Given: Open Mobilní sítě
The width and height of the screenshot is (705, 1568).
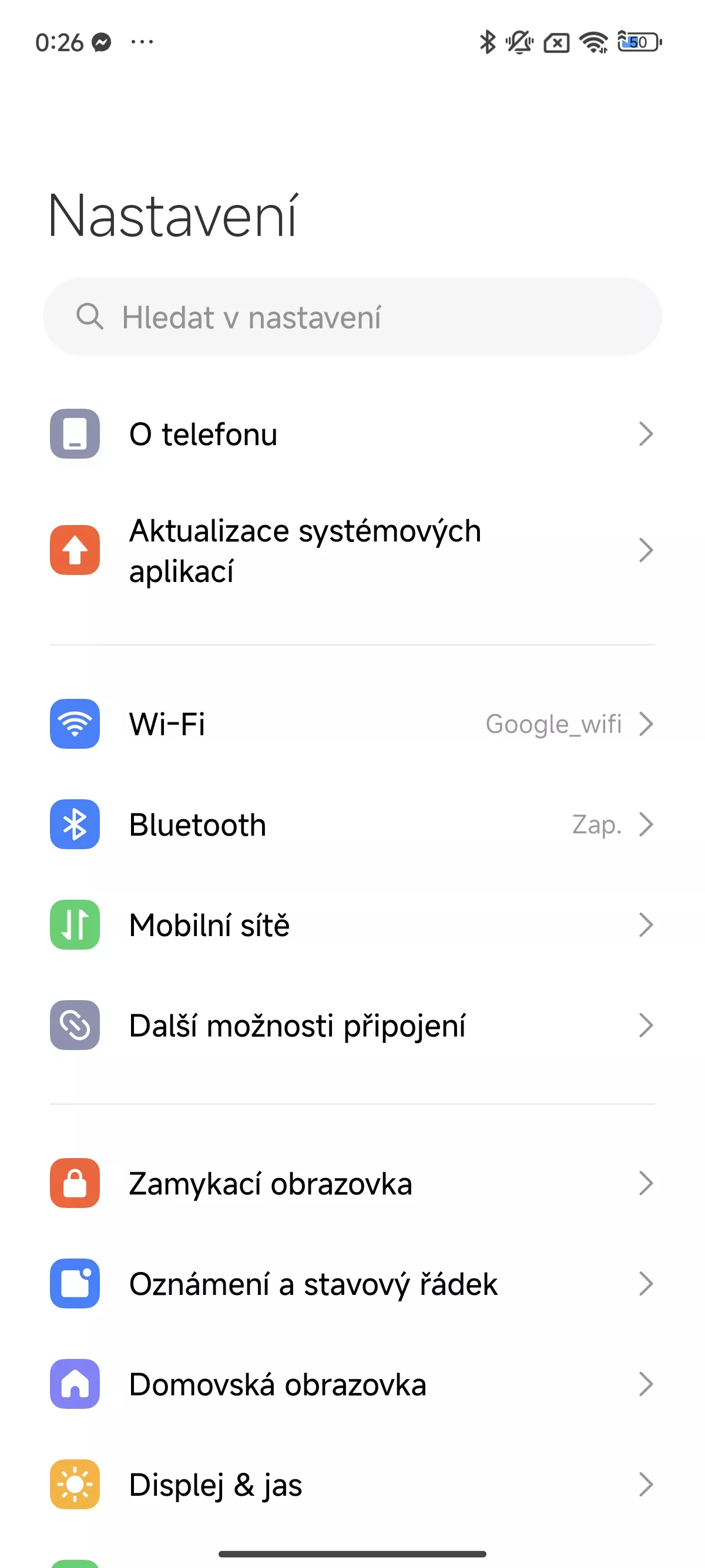Looking at the screenshot, I should click(352, 924).
